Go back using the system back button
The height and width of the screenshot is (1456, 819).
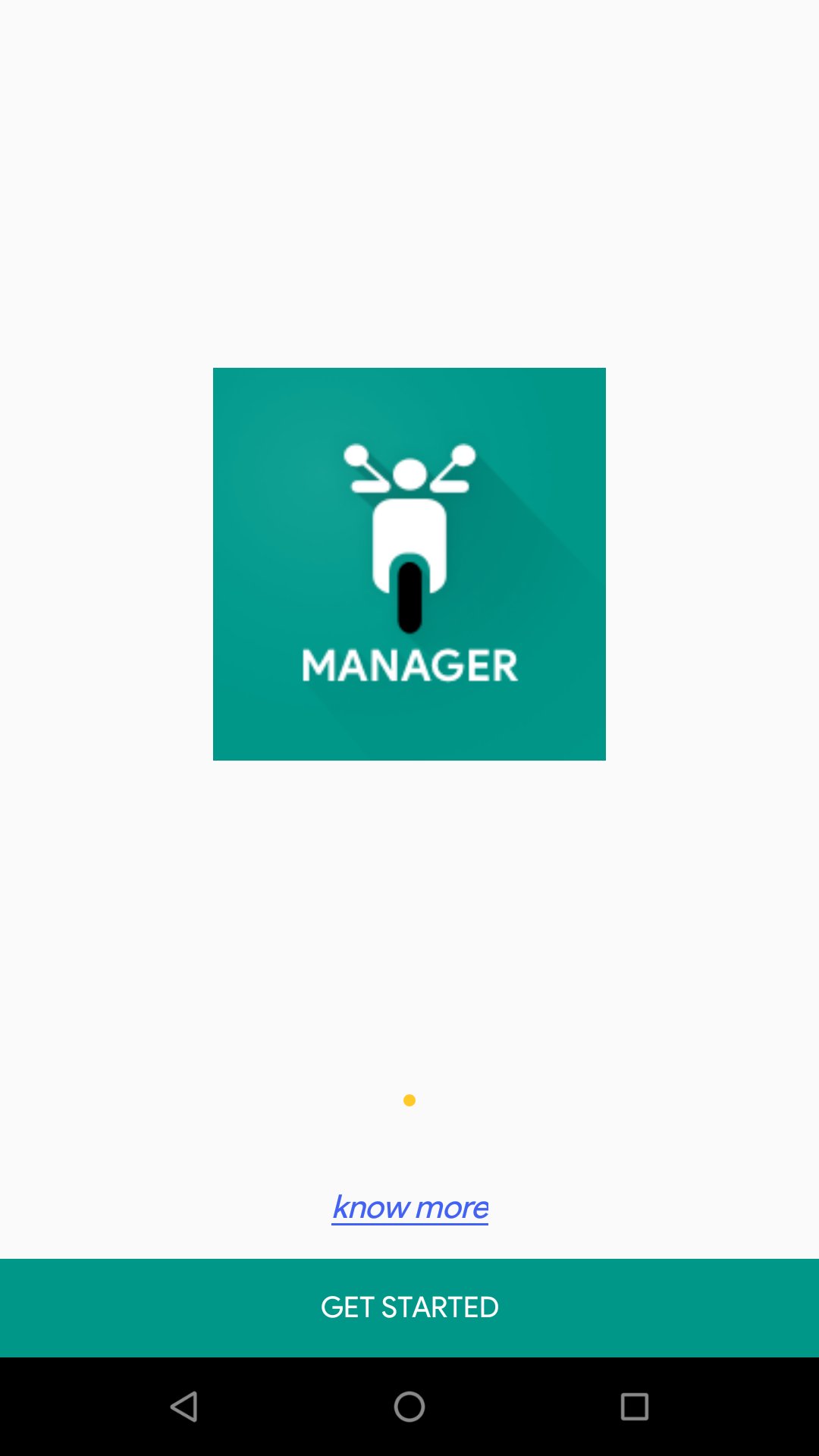click(x=184, y=1407)
